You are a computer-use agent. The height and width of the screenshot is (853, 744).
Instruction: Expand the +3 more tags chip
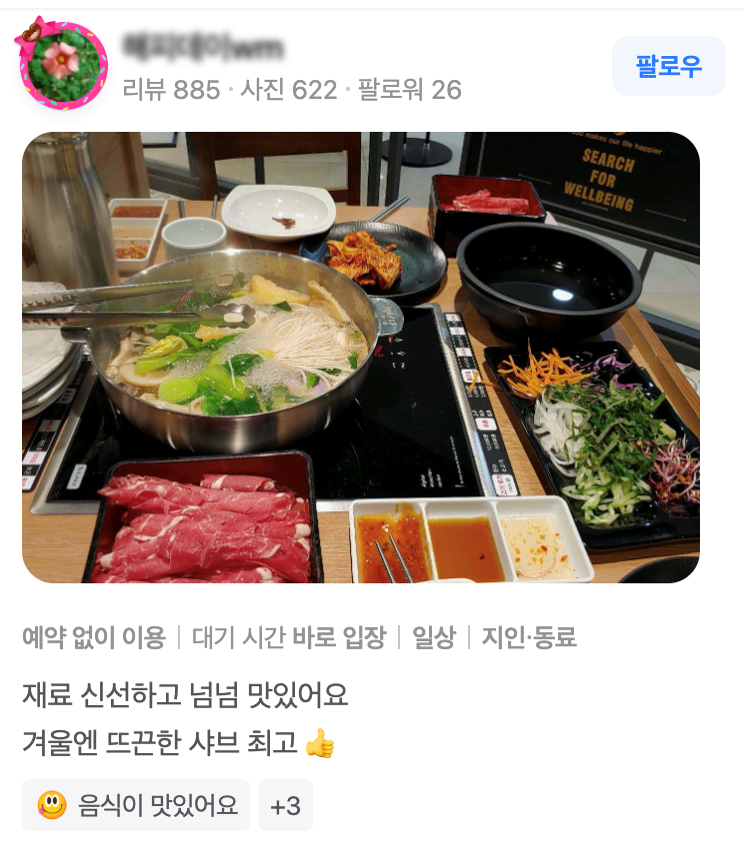[285, 805]
